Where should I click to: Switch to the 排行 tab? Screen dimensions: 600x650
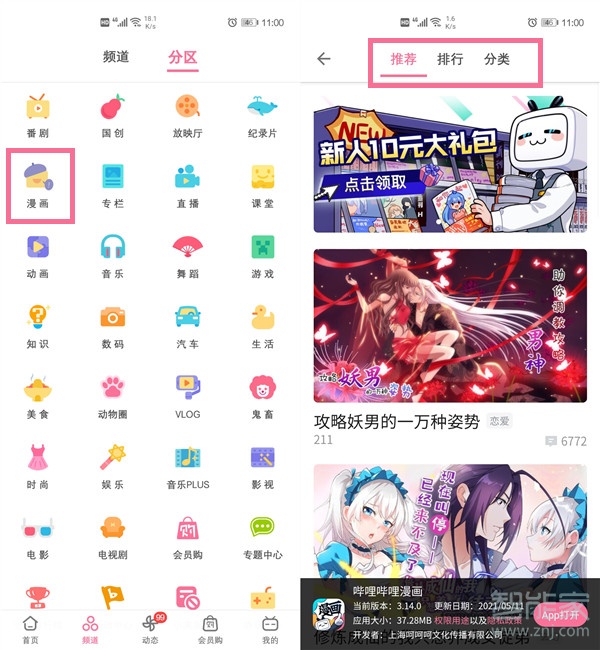450,60
